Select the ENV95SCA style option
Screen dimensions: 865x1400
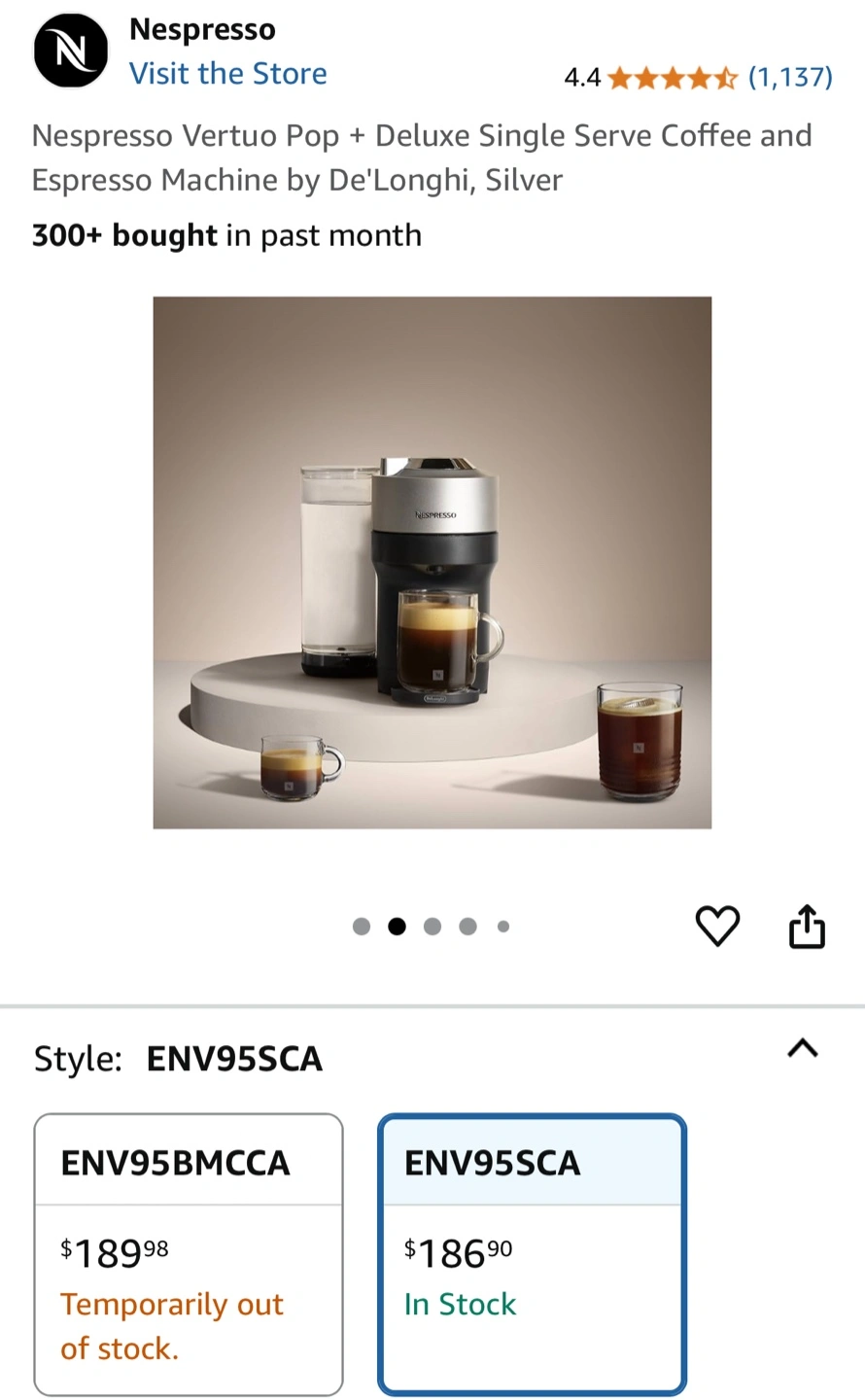coord(533,1254)
